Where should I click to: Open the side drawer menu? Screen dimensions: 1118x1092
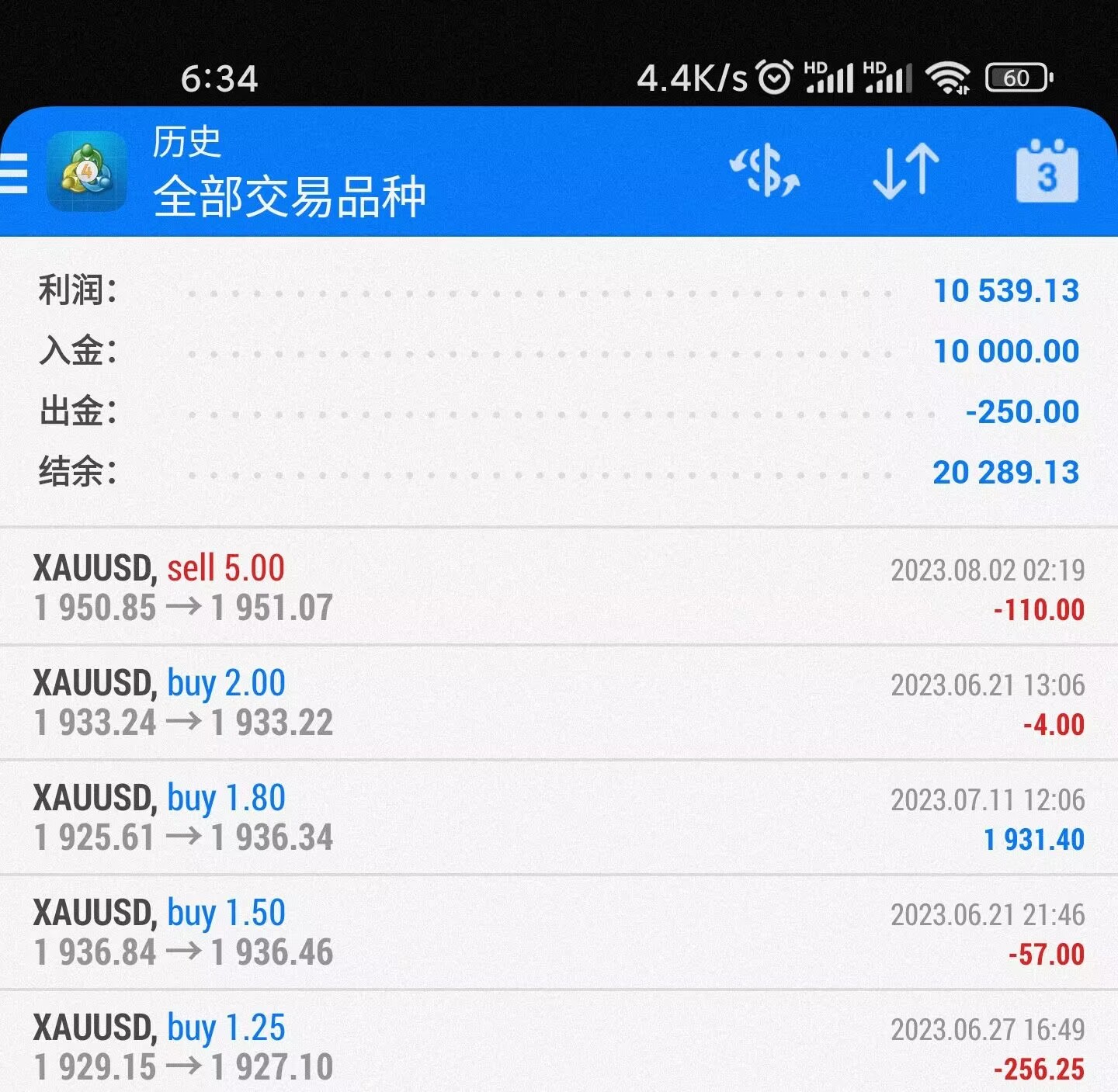point(14,172)
